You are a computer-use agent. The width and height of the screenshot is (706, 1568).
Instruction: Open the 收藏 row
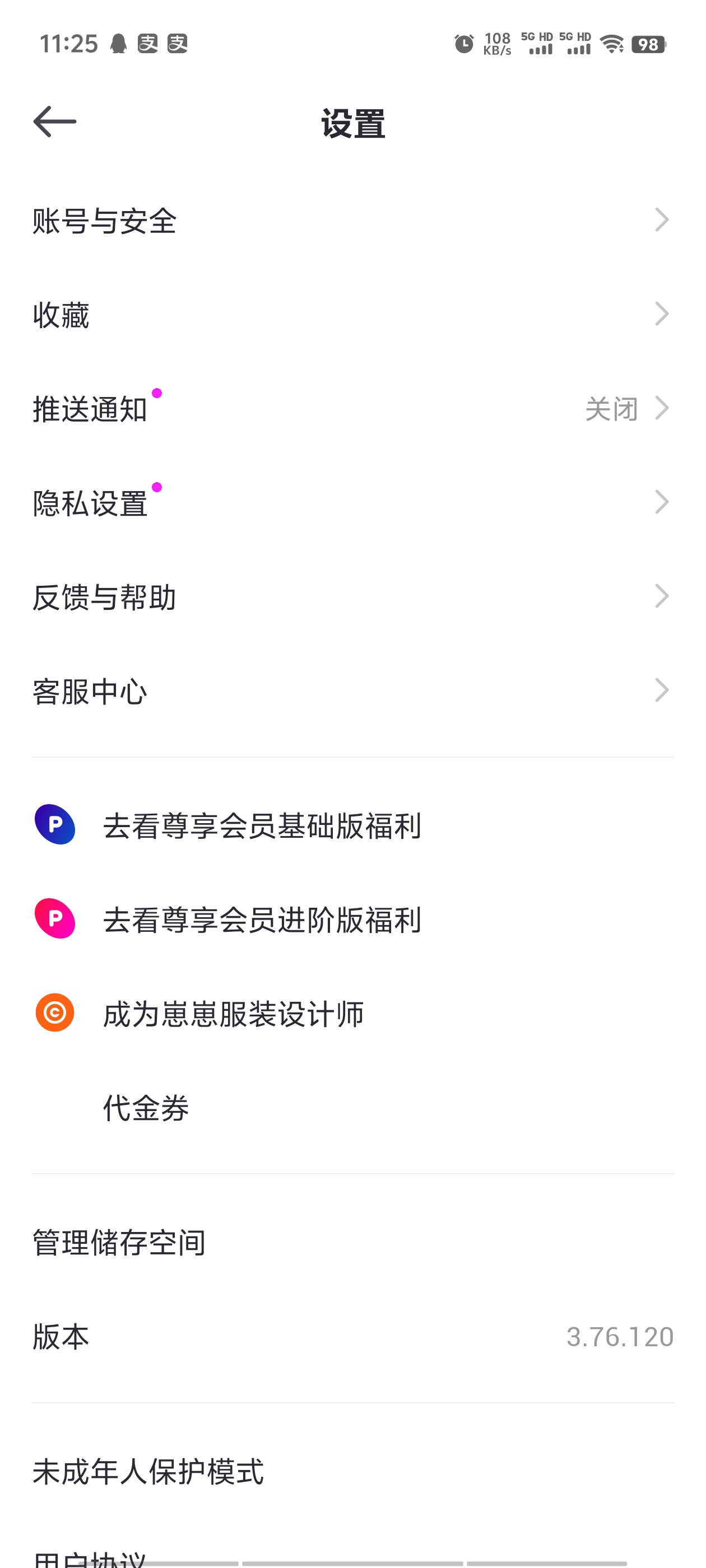click(x=352, y=315)
